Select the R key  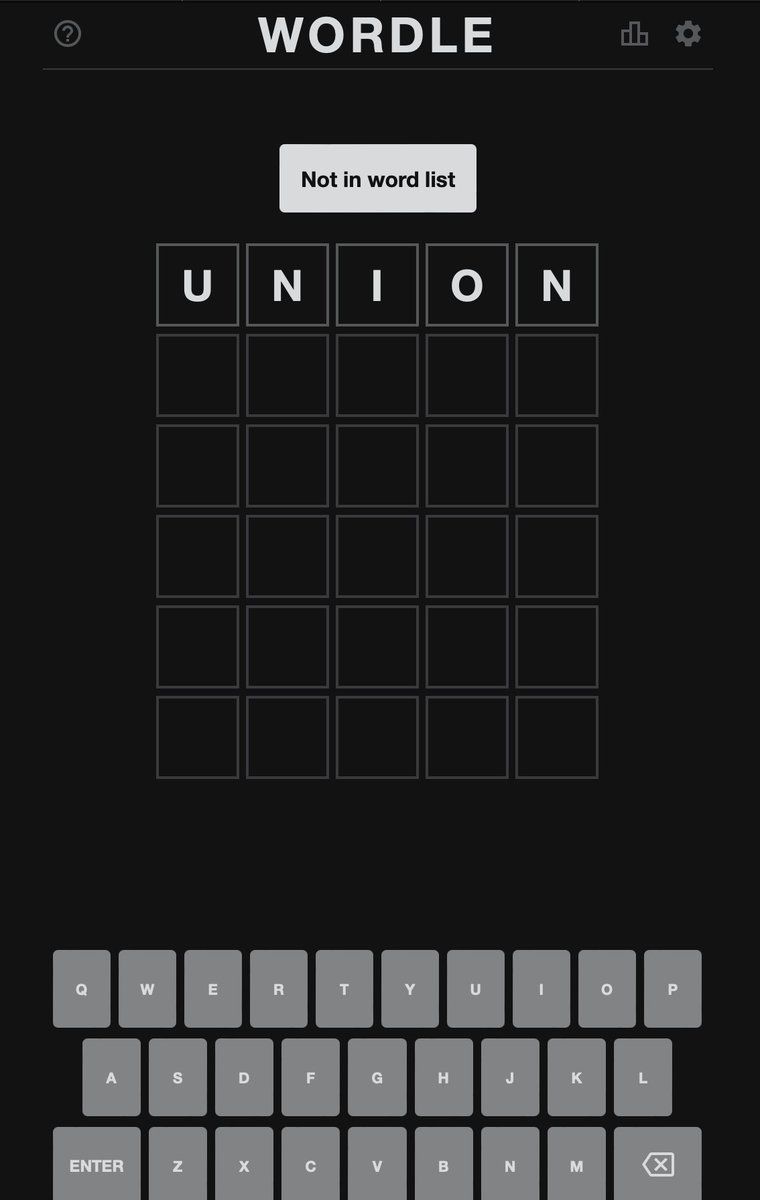[278, 989]
